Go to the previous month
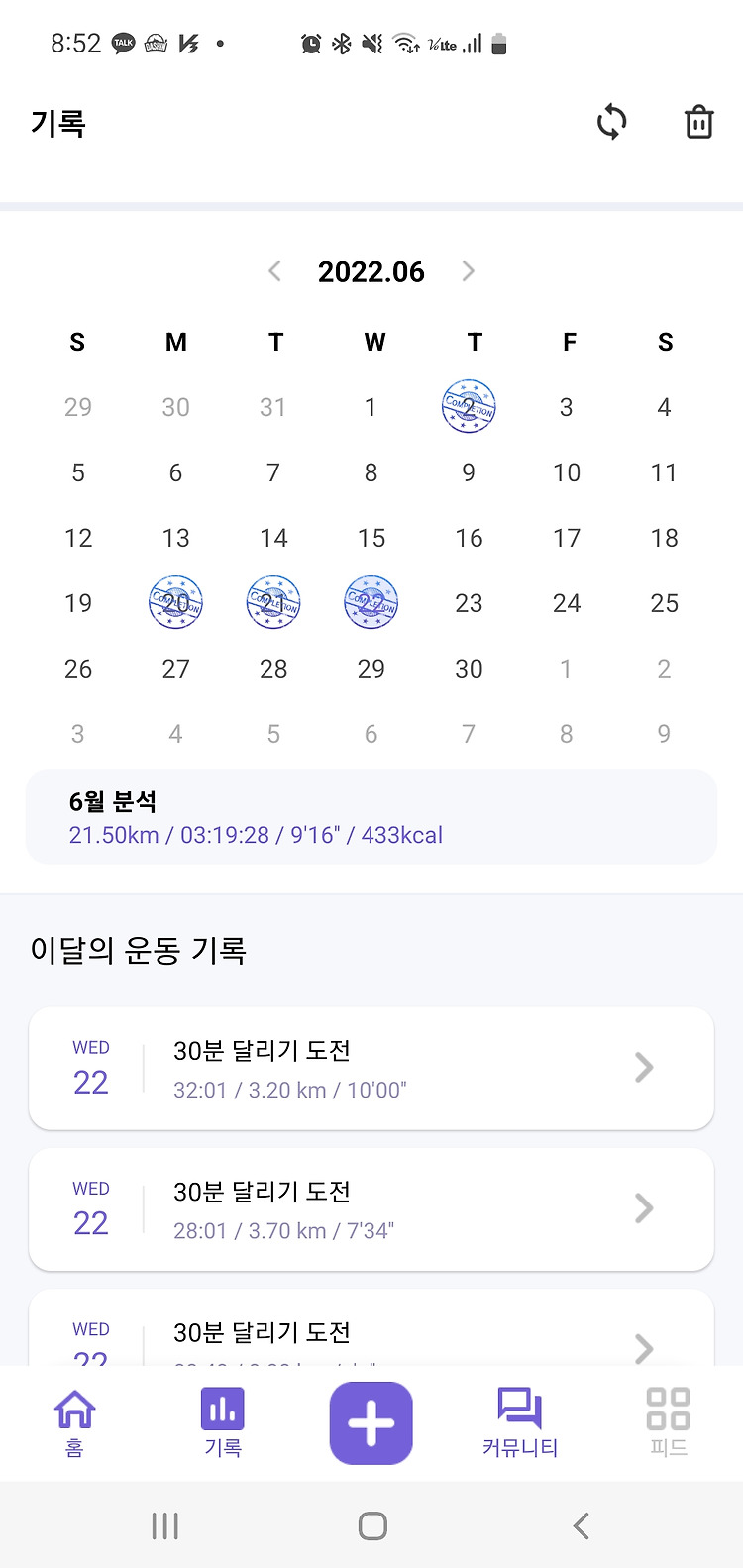Screen dimensions: 743x1568 (x=275, y=271)
